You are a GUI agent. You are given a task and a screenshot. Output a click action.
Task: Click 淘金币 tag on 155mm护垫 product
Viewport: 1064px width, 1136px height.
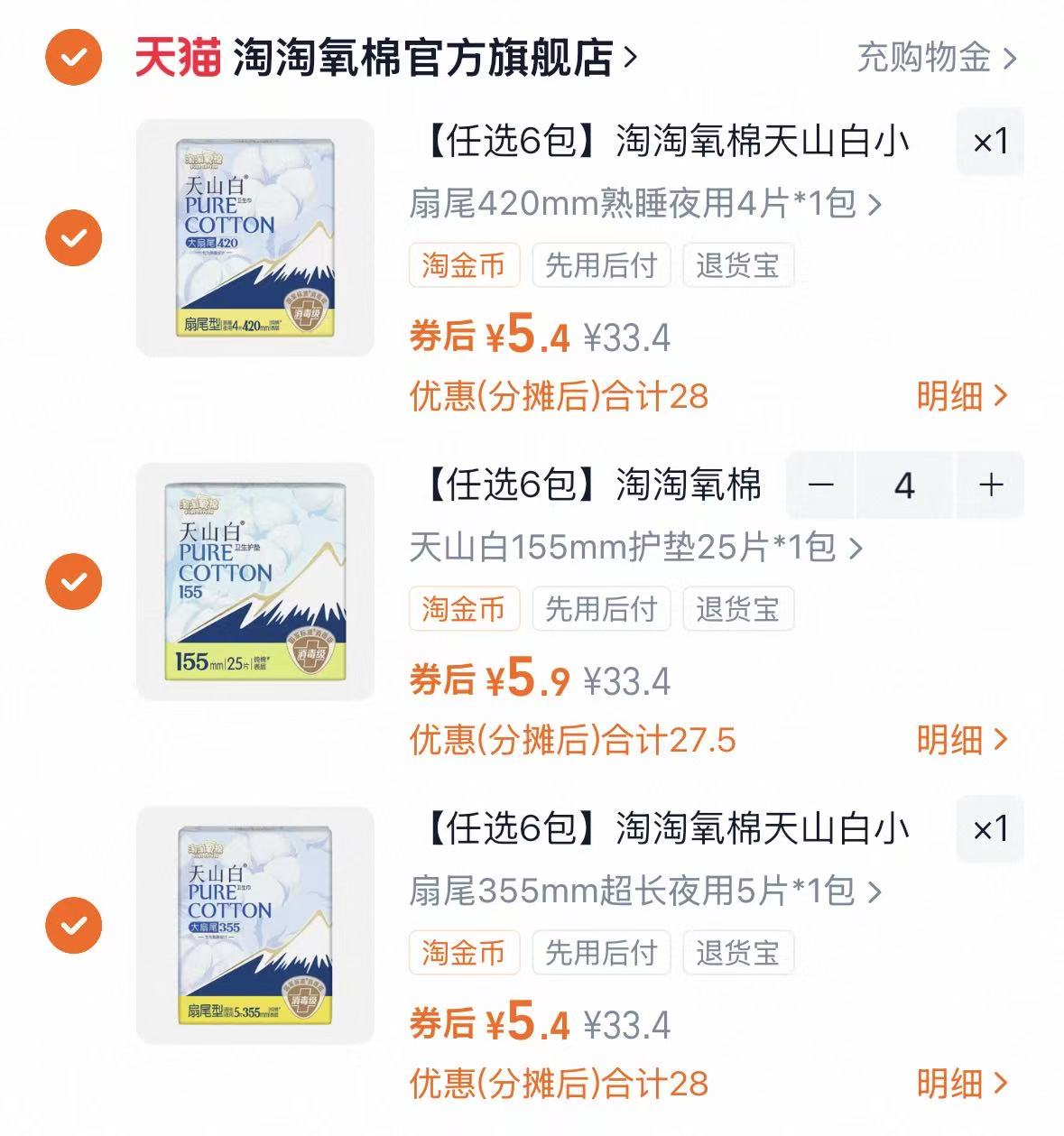[x=463, y=609]
